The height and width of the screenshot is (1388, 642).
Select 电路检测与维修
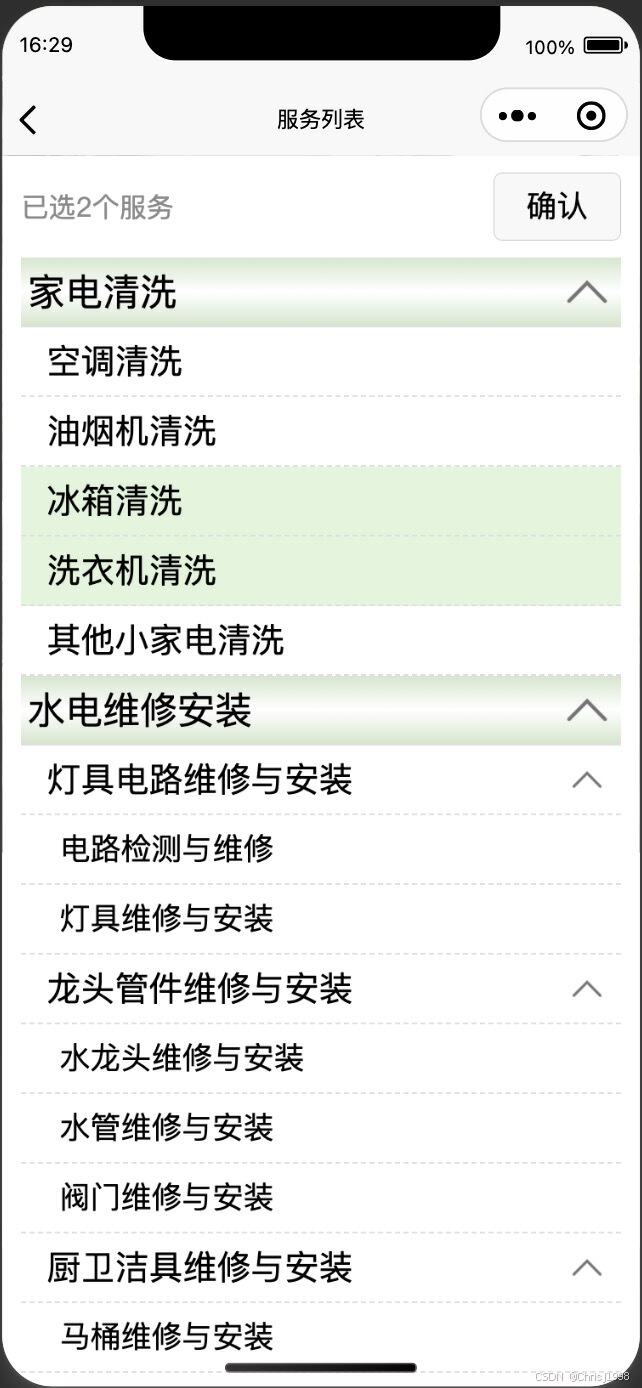tap(321, 850)
